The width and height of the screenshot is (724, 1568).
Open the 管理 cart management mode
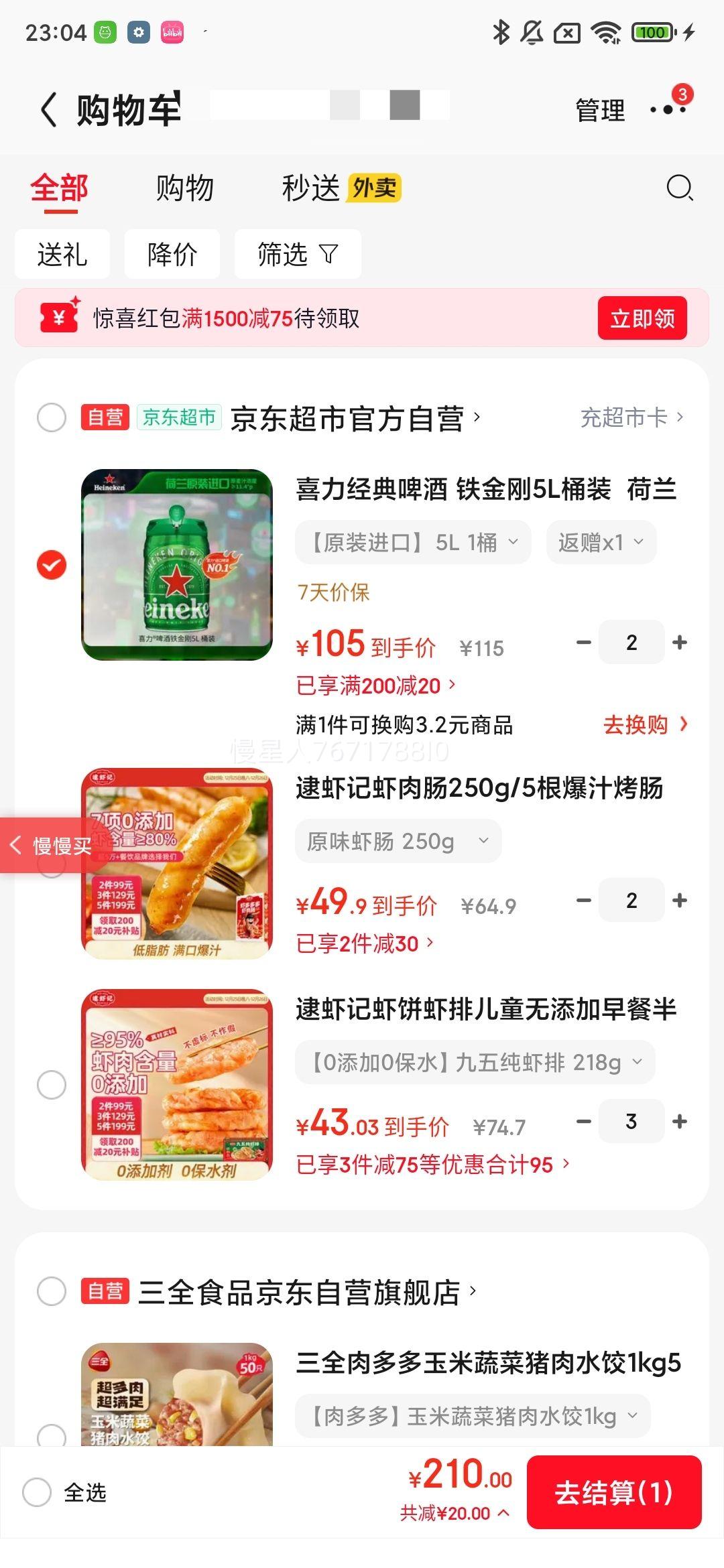tap(600, 111)
